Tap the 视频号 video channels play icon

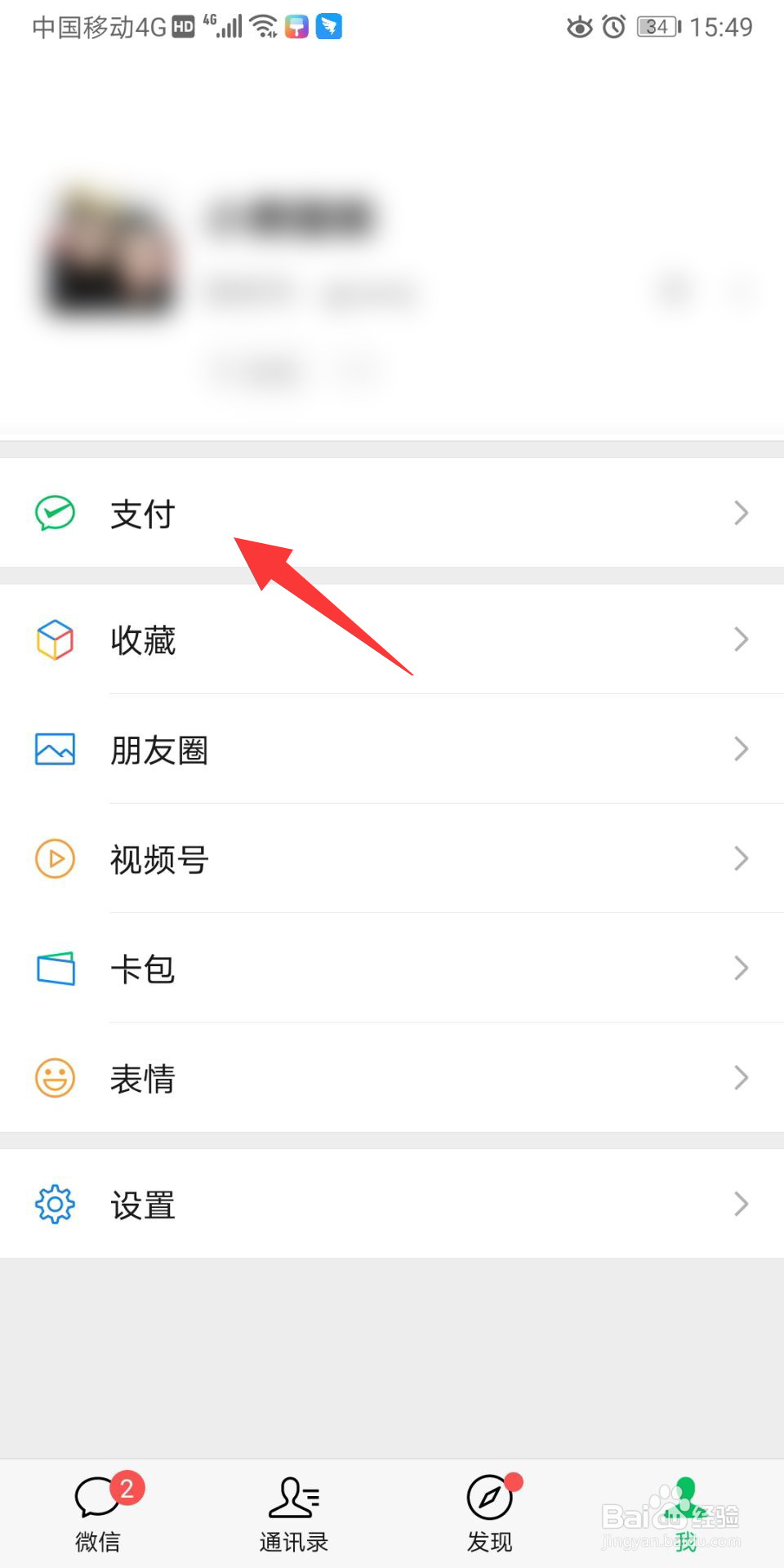click(54, 859)
